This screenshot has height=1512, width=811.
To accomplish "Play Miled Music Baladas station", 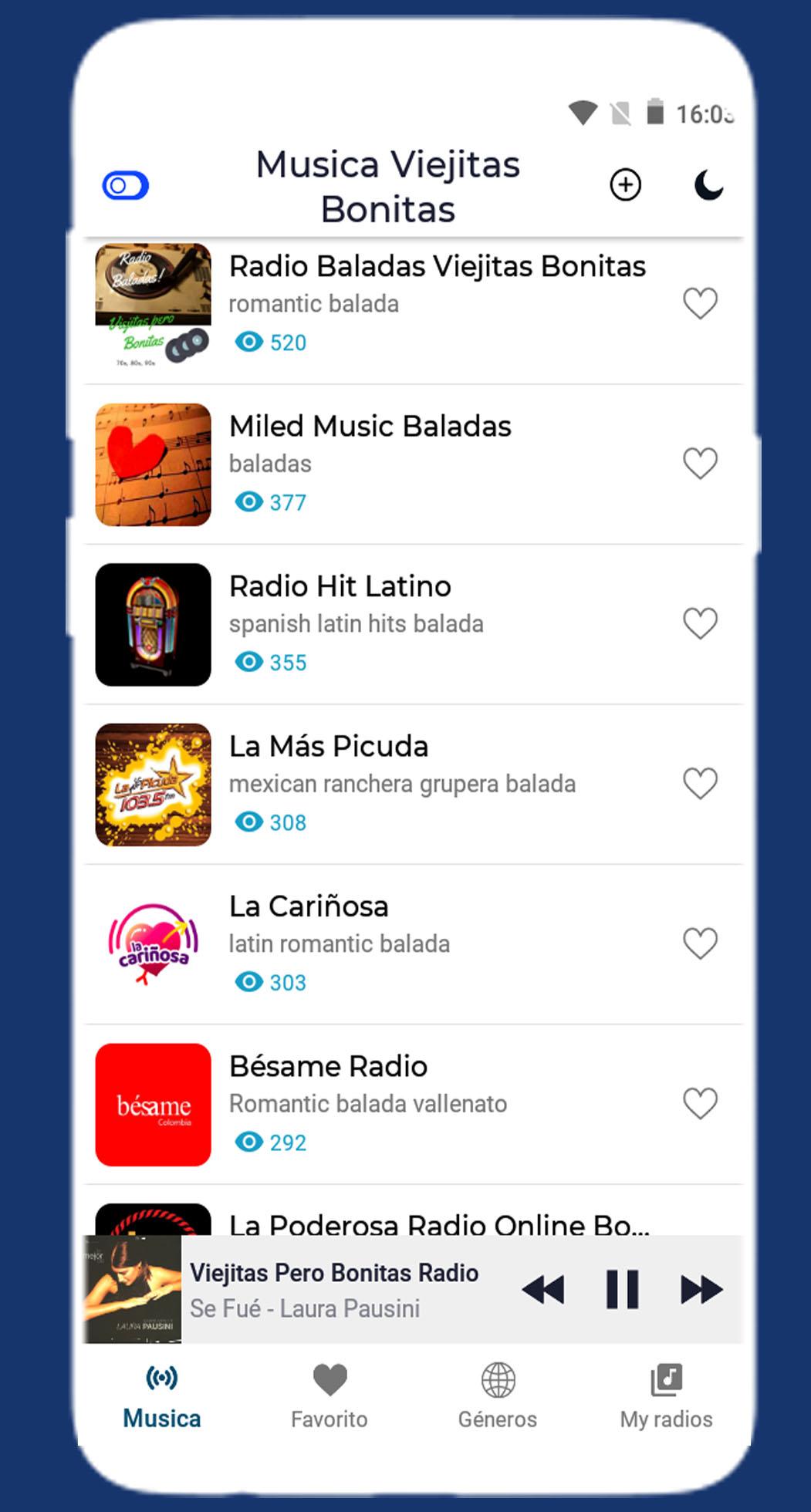I will [x=414, y=465].
